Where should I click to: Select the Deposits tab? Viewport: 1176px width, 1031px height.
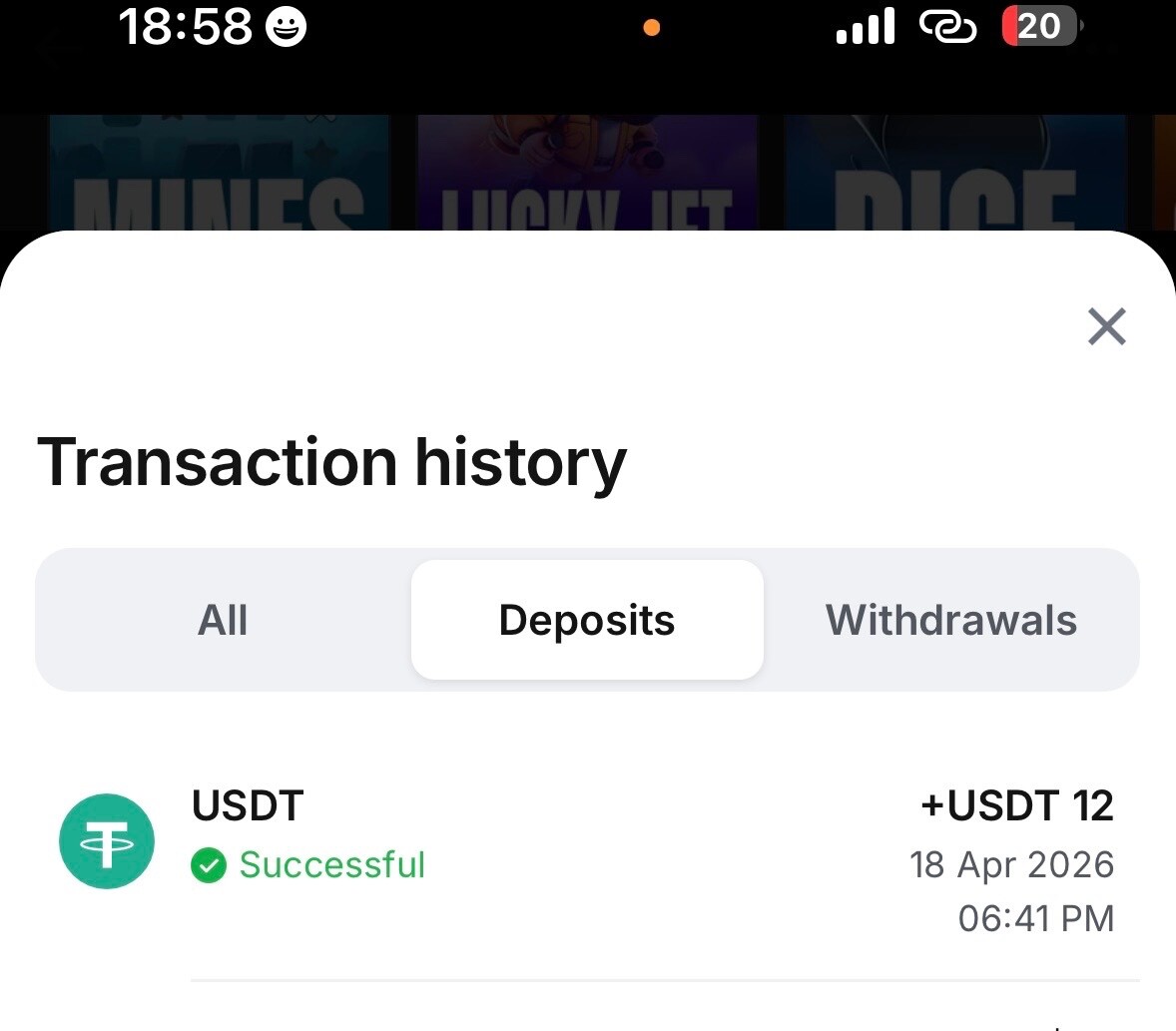tap(587, 620)
